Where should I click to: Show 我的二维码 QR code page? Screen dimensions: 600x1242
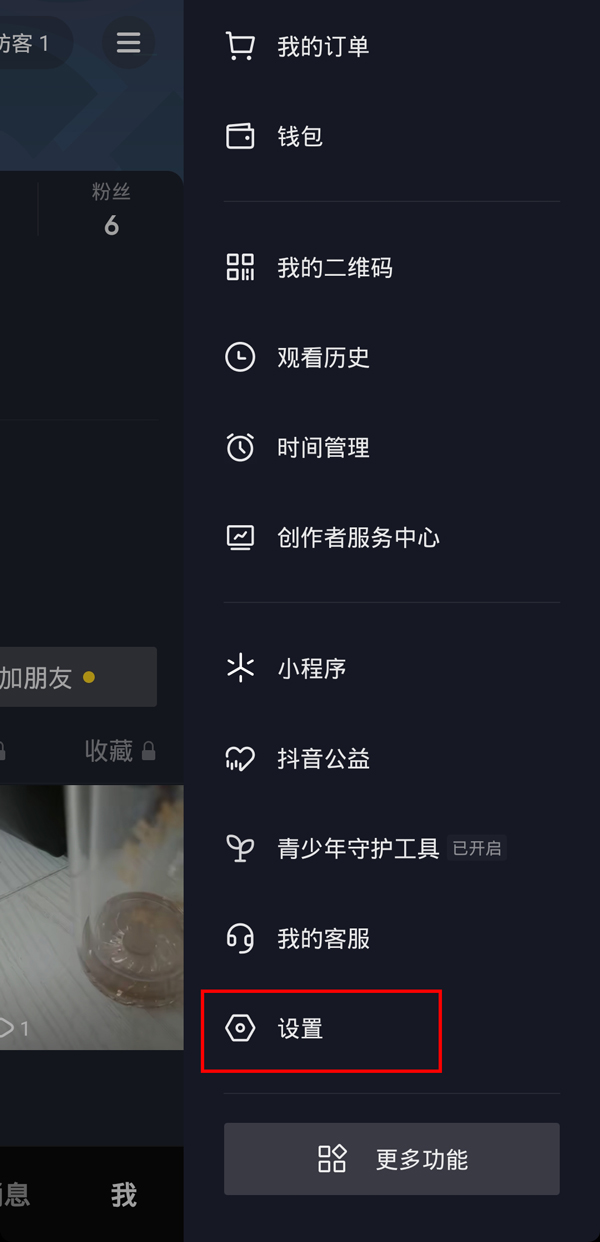[x=334, y=267]
